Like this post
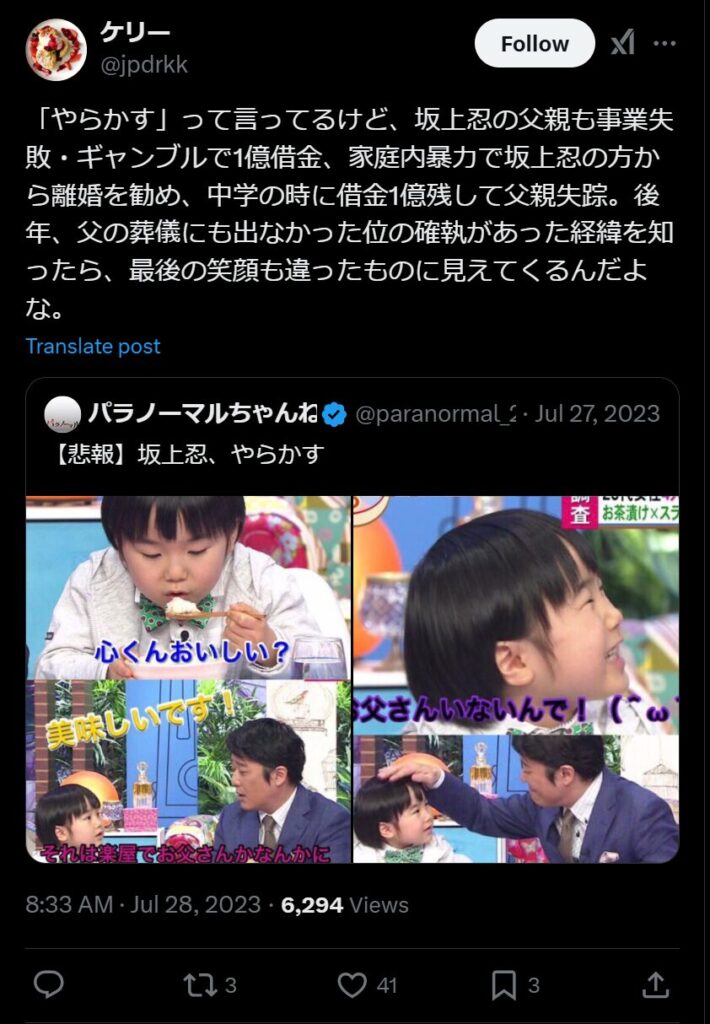The height and width of the screenshot is (1024, 710). point(352,985)
